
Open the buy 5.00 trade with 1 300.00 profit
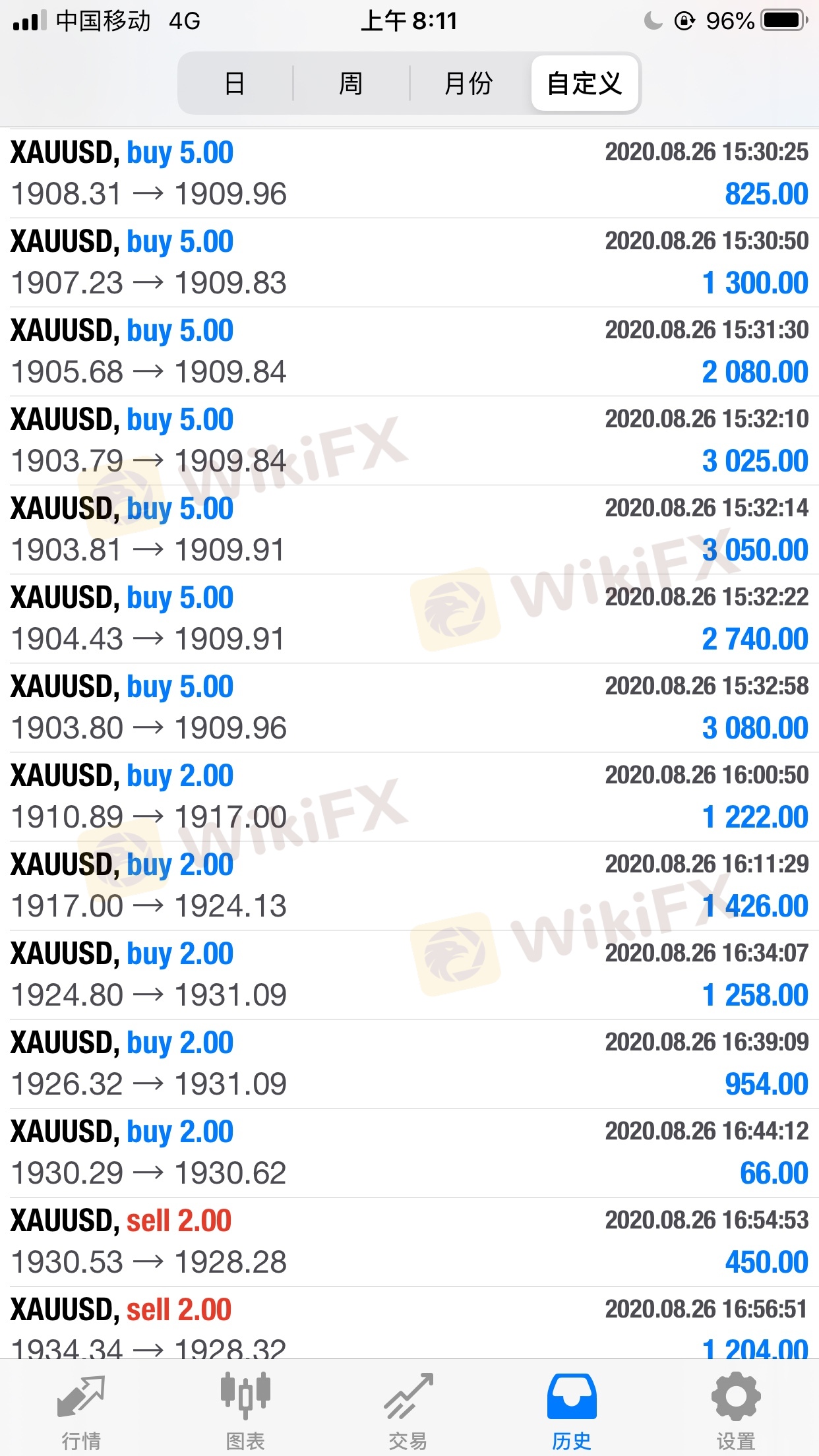tap(409, 262)
